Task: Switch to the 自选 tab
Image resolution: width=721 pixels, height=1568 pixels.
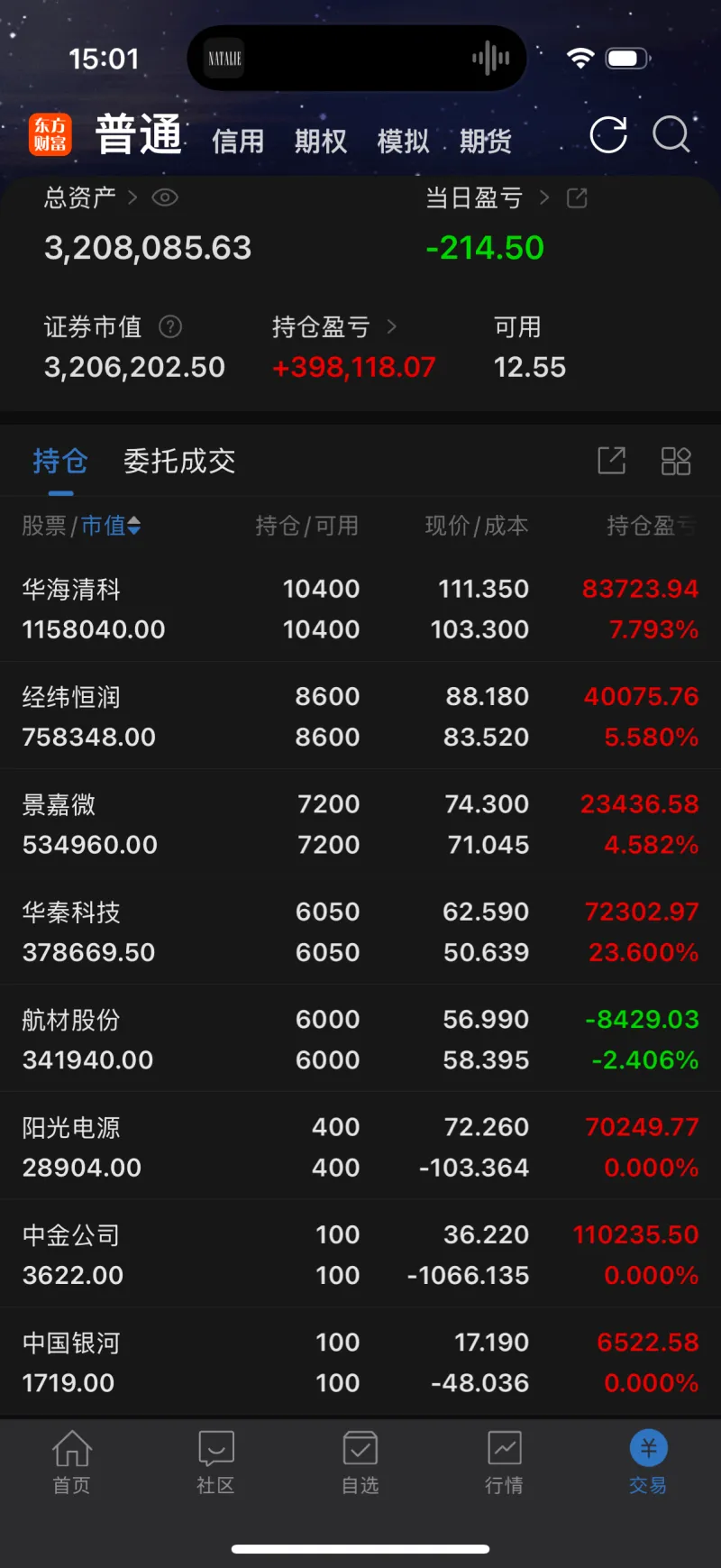Action: 360,1462
